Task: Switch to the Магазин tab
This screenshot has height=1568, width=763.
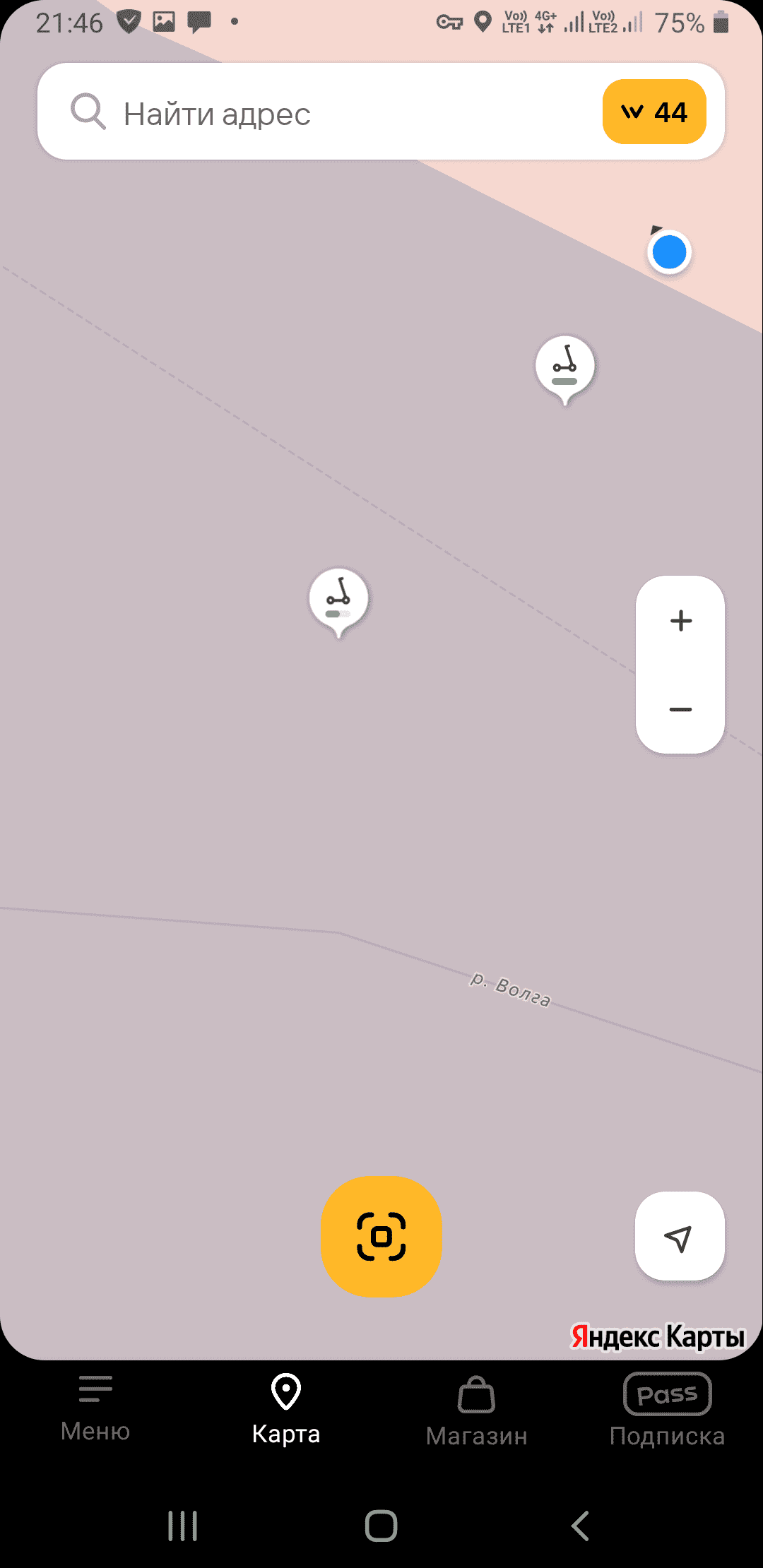Action: click(477, 1409)
